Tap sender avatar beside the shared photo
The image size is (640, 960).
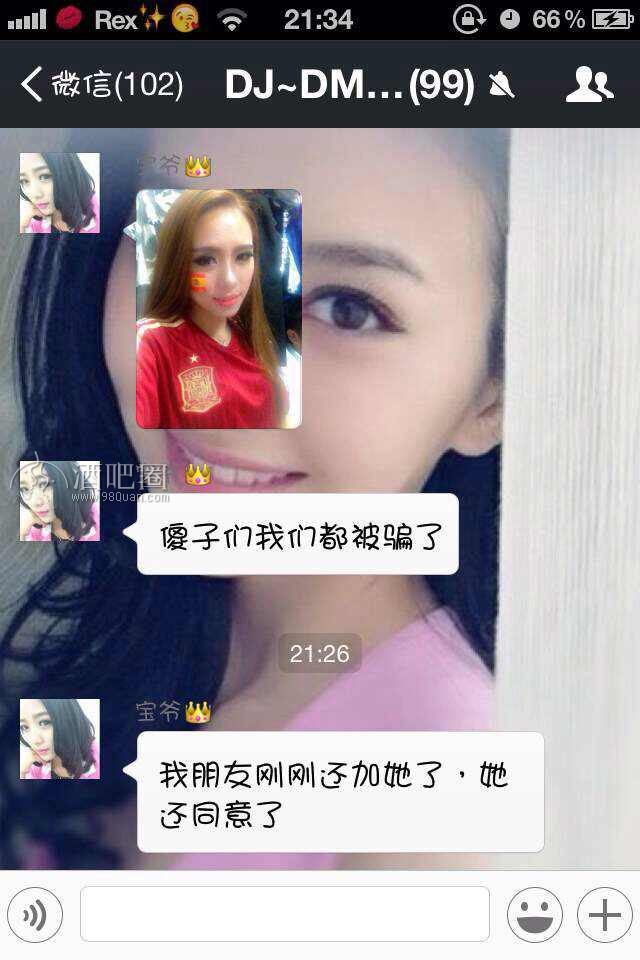(x=60, y=193)
